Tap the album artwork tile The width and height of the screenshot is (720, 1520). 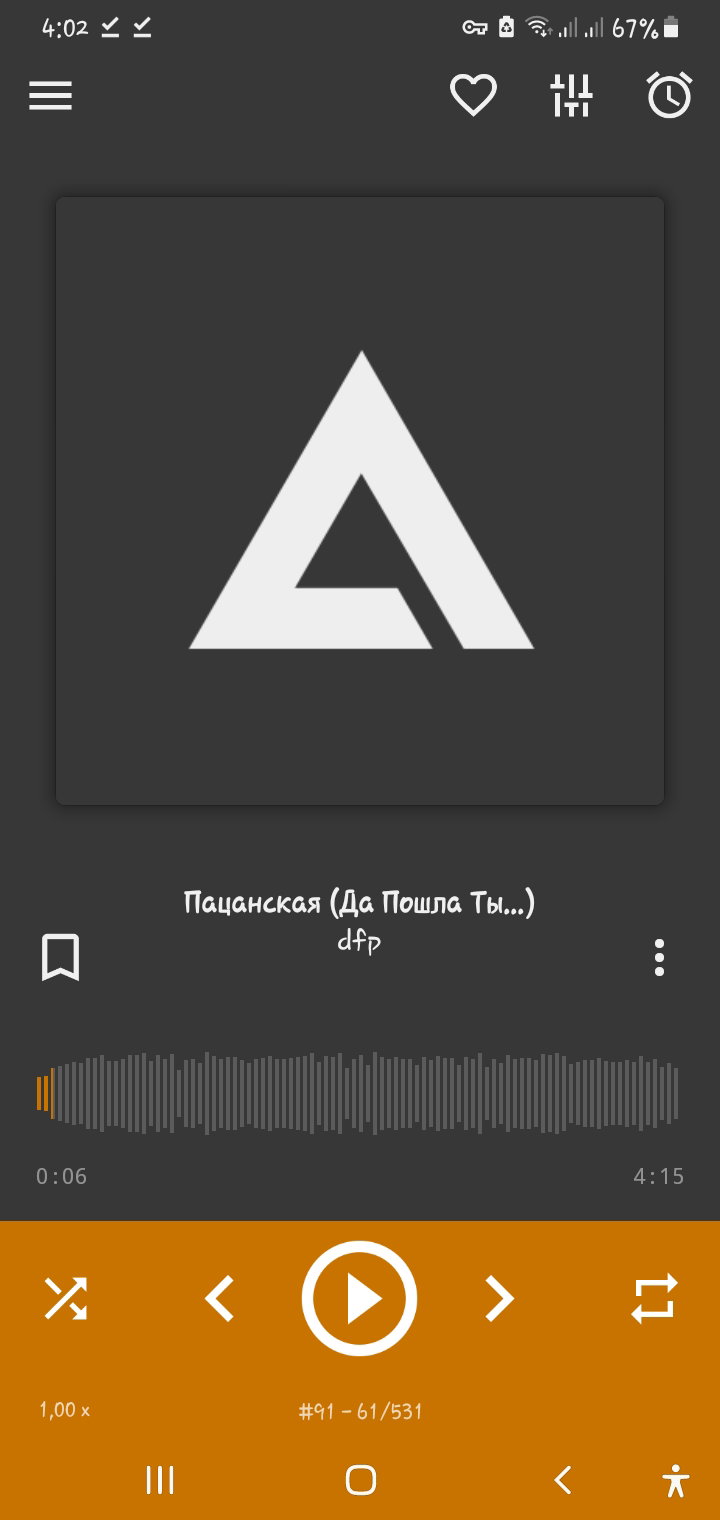pos(360,501)
